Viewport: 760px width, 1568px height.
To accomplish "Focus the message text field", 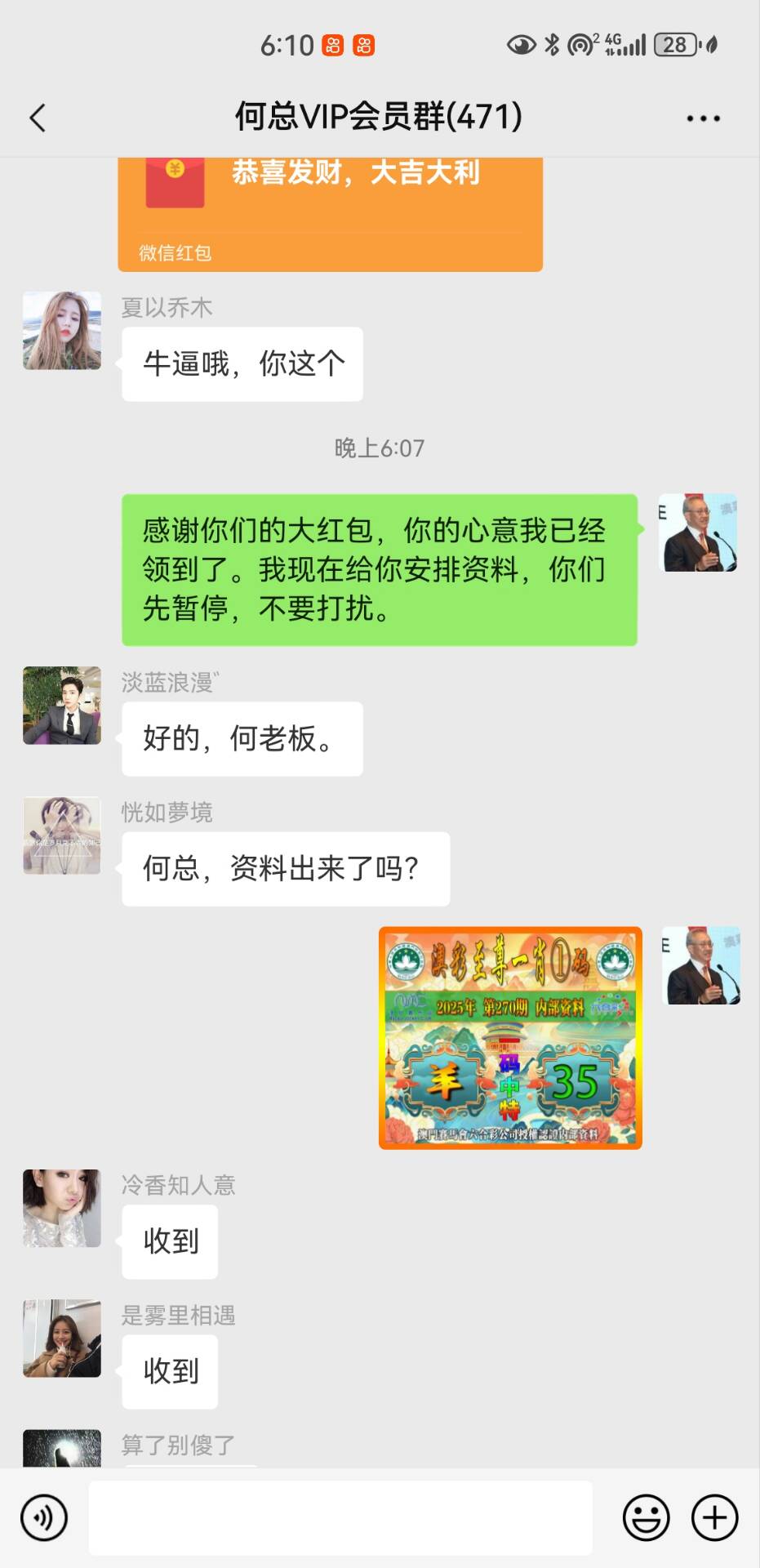I will pos(340,1517).
